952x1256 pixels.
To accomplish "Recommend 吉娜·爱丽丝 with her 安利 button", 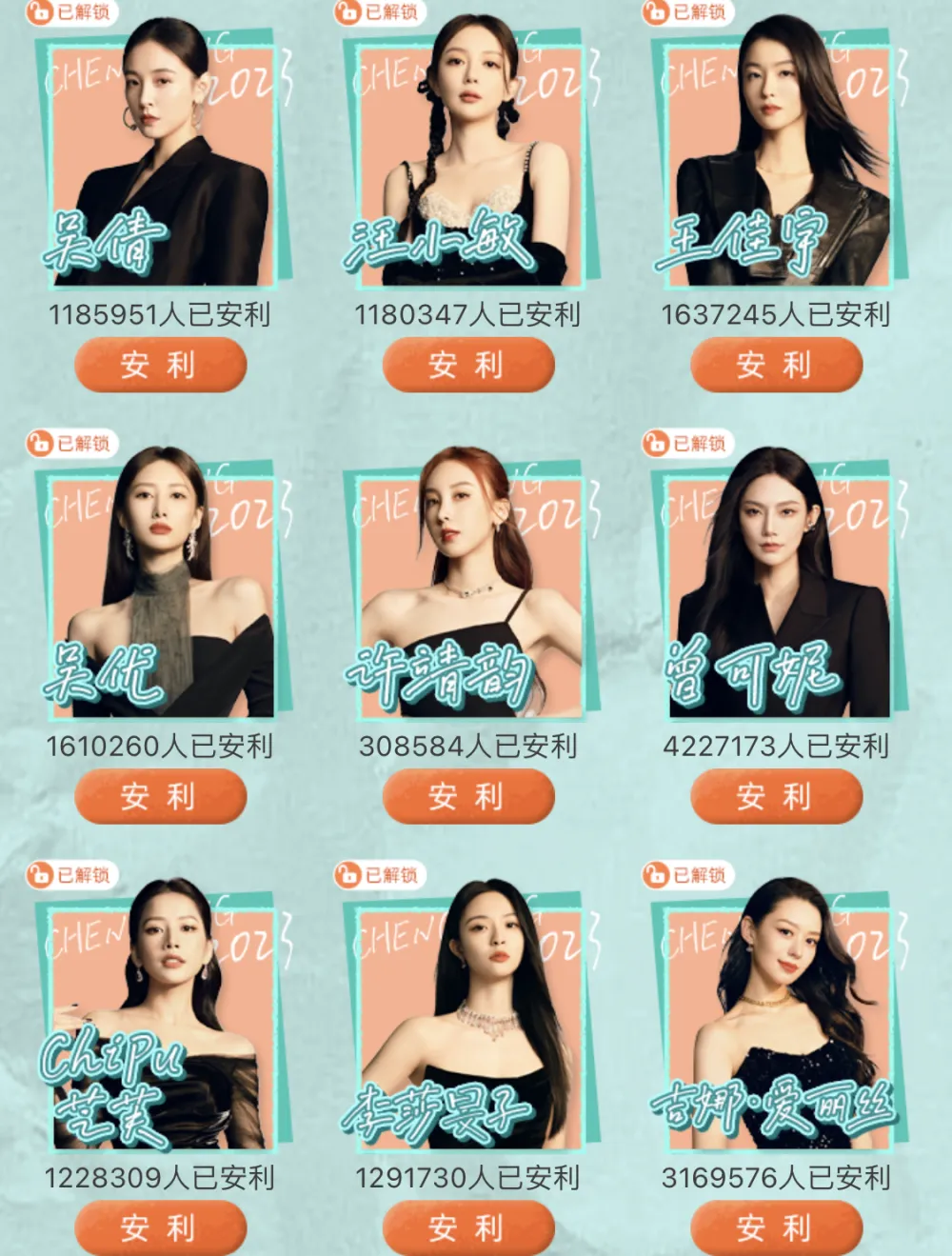I will [775, 1227].
